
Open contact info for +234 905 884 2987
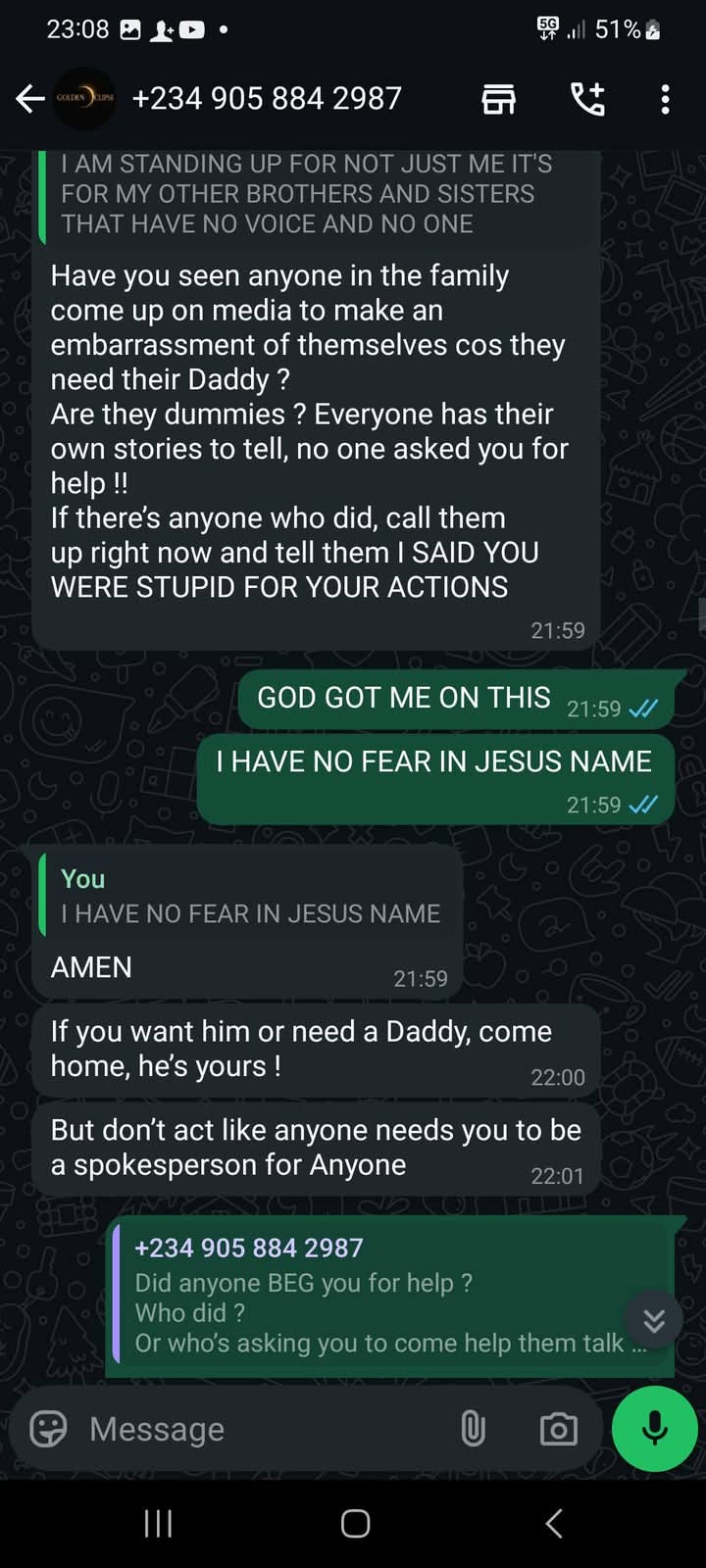click(267, 98)
